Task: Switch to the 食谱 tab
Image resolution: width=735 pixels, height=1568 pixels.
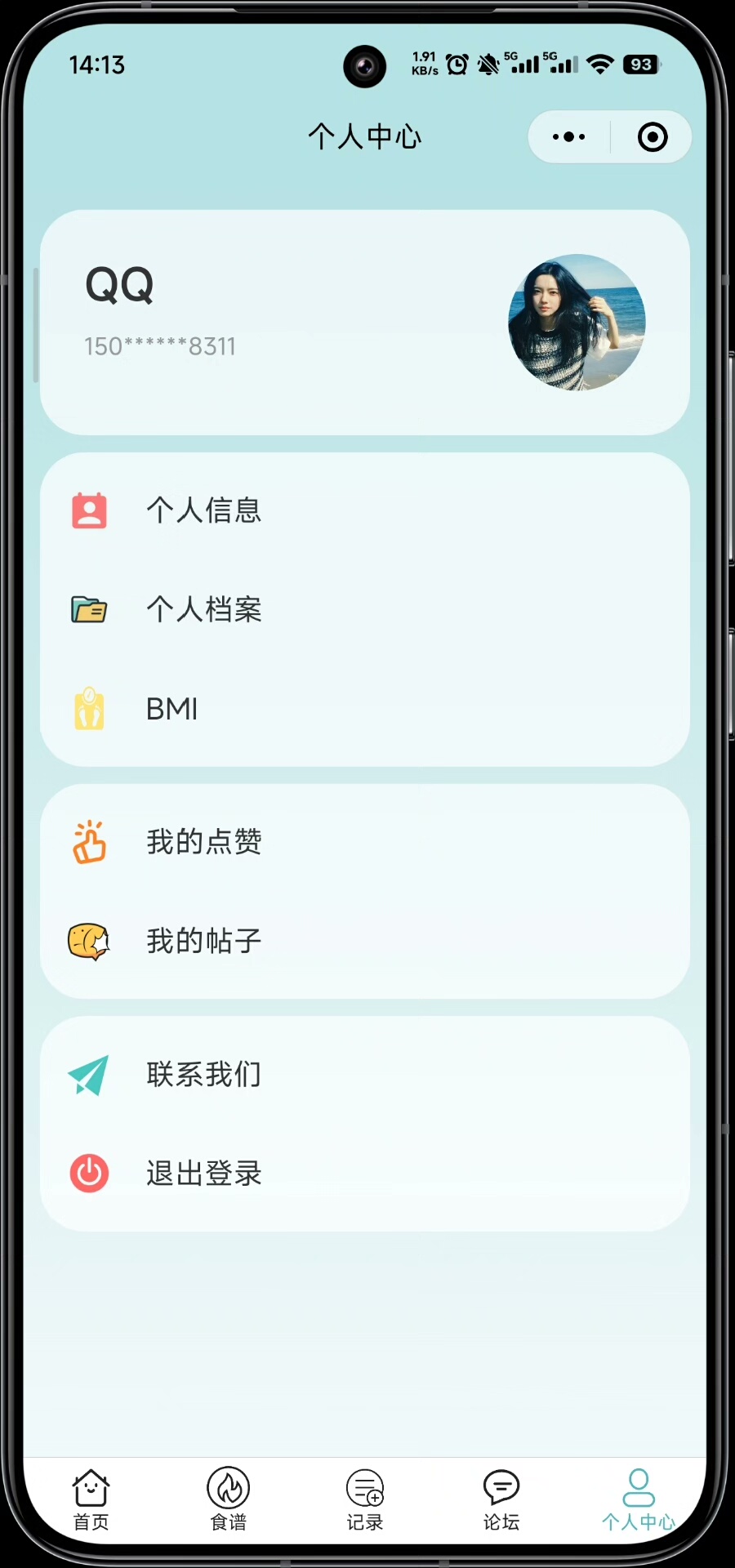Action: tap(228, 1499)
